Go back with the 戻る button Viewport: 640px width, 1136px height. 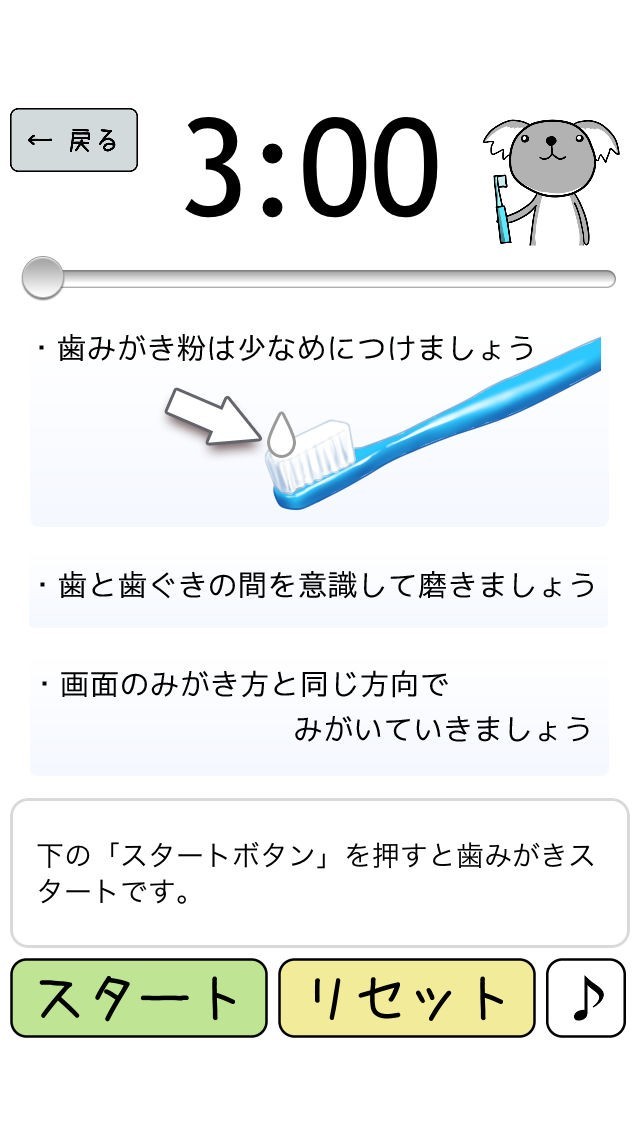click(74, 140)
